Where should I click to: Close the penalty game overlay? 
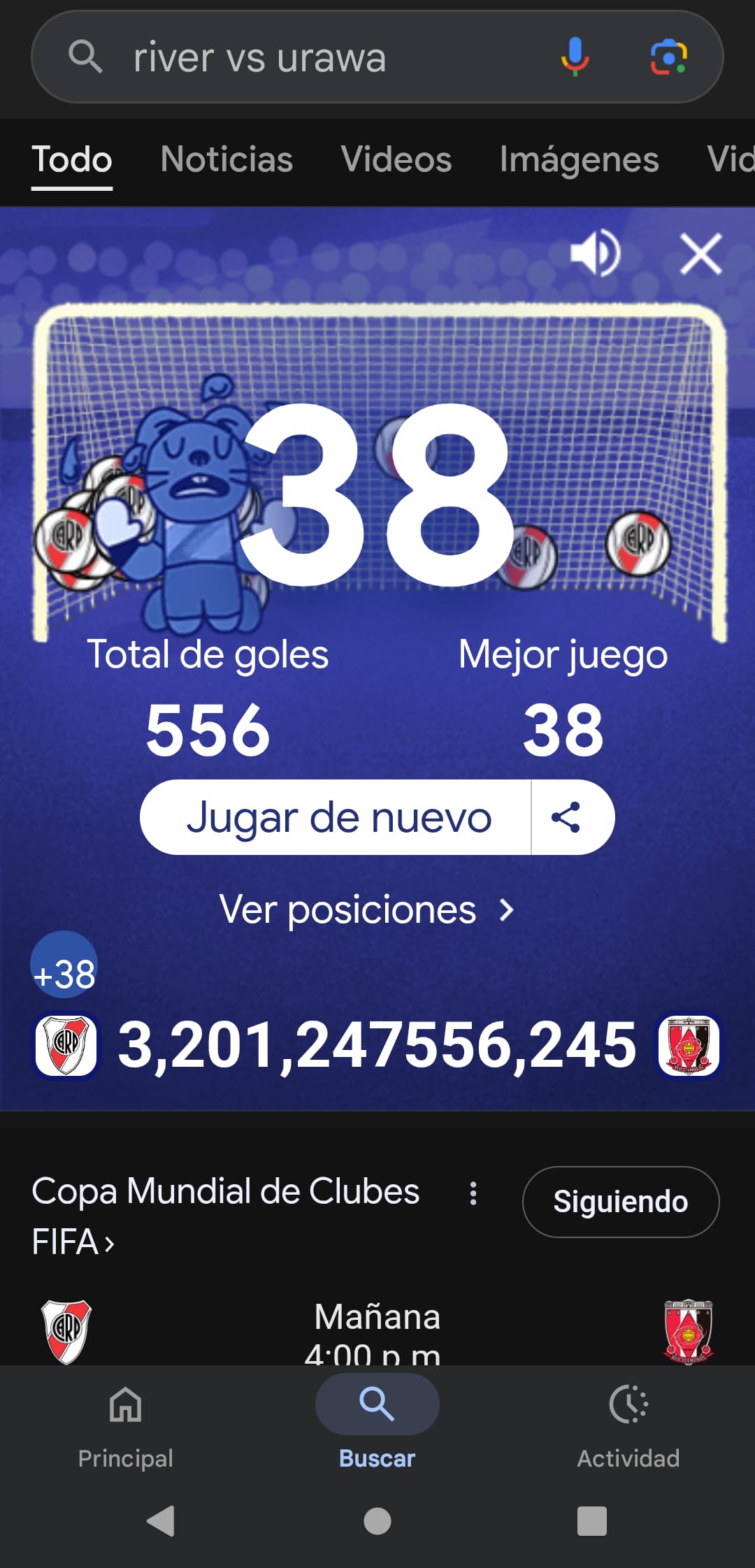(x=701, y=254)
